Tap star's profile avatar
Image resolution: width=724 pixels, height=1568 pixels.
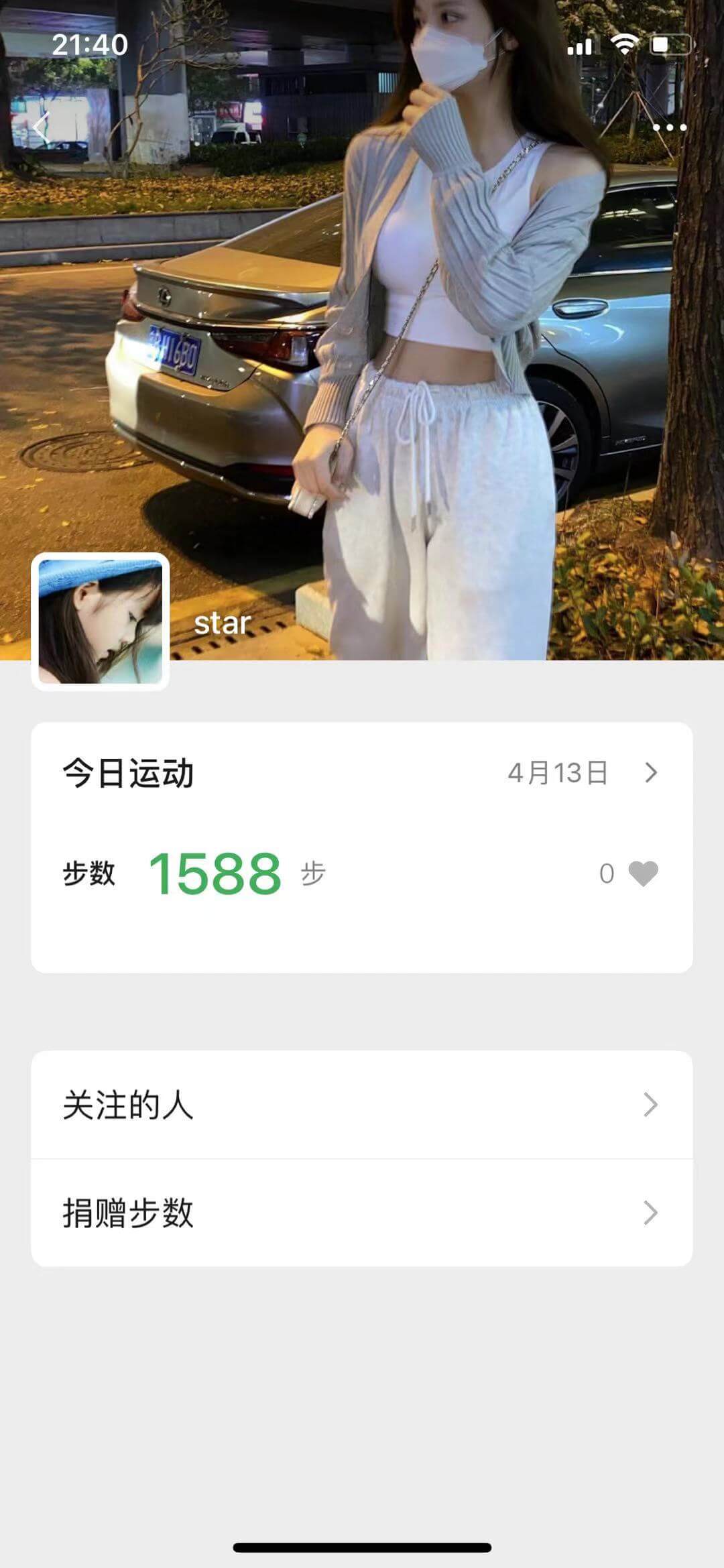(101, 622)
